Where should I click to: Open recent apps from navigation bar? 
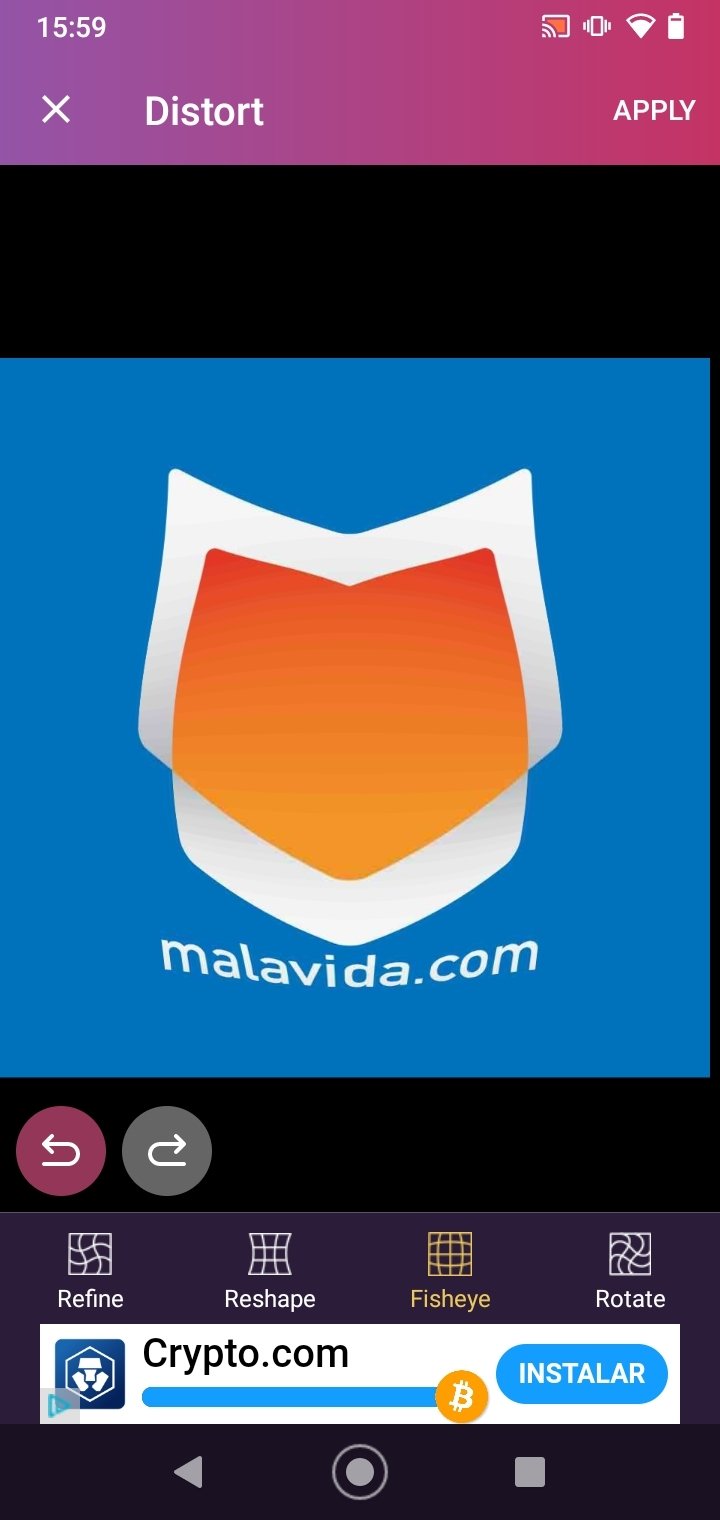[x=530, y=1472]
